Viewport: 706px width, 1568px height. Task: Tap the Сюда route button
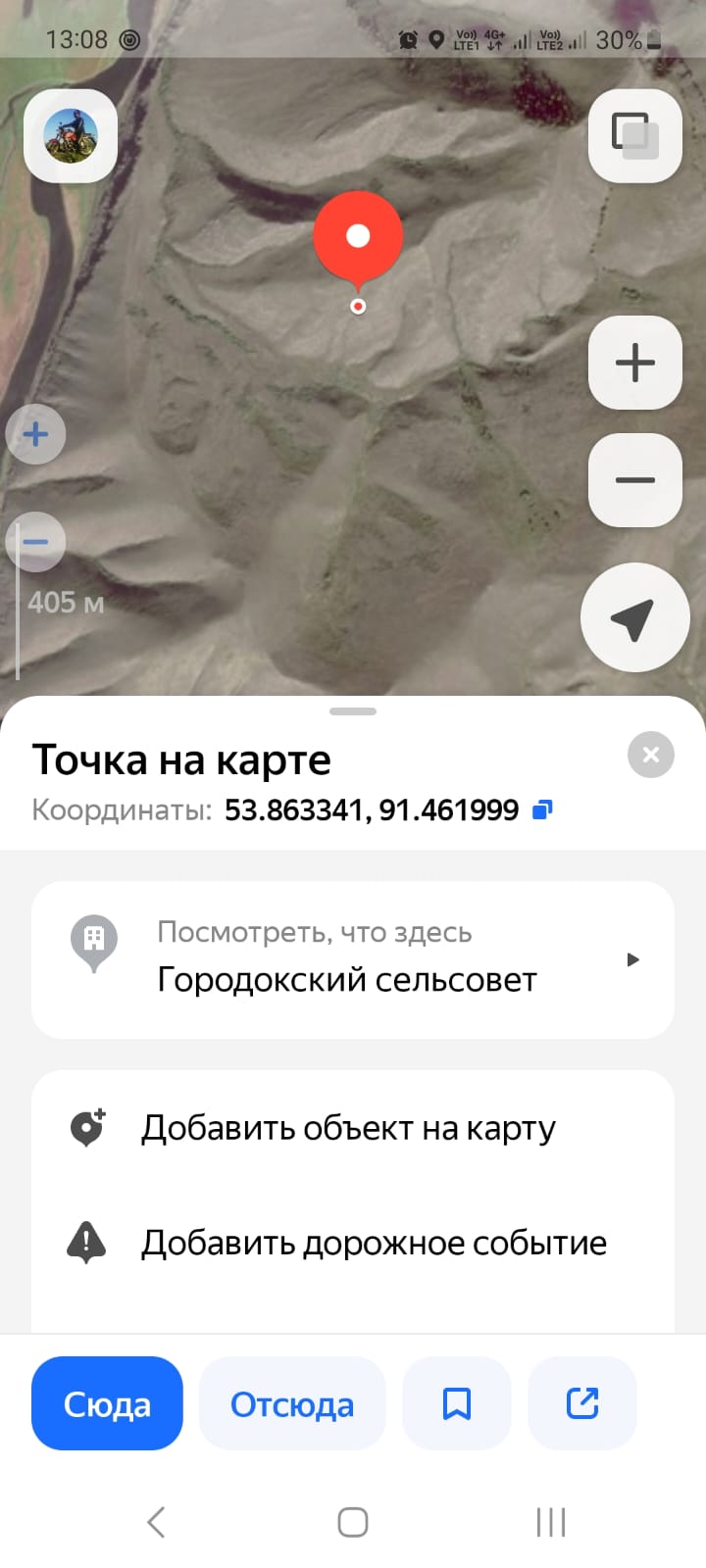coord(107,1403)
